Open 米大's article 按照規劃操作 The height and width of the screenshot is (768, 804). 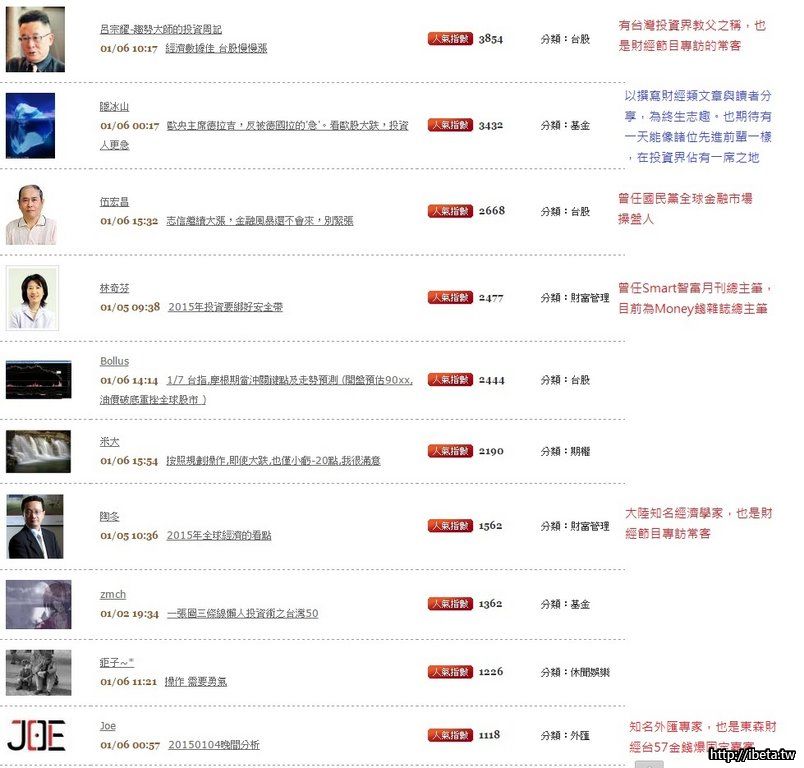(273, 461)
